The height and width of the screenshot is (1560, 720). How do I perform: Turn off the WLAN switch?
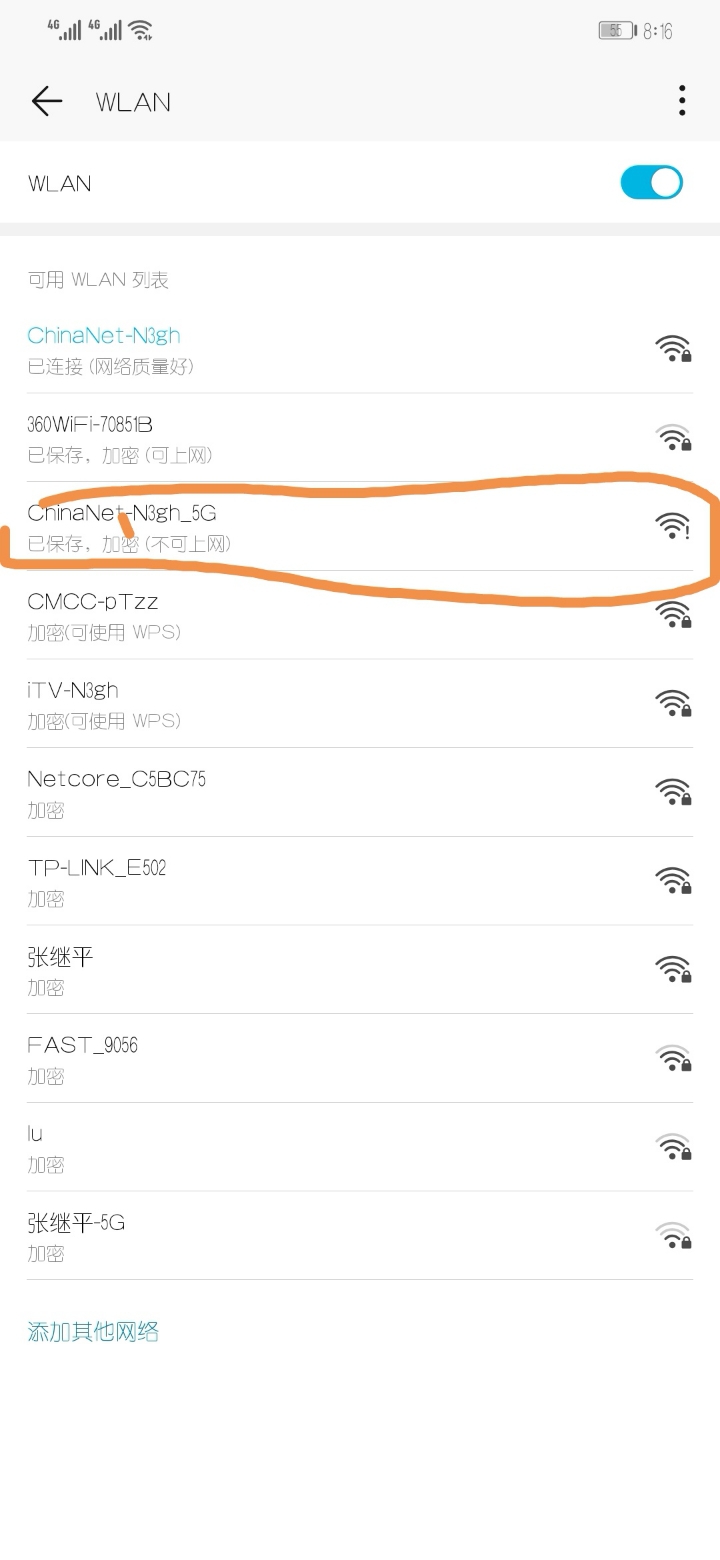(x=651, y=182)
